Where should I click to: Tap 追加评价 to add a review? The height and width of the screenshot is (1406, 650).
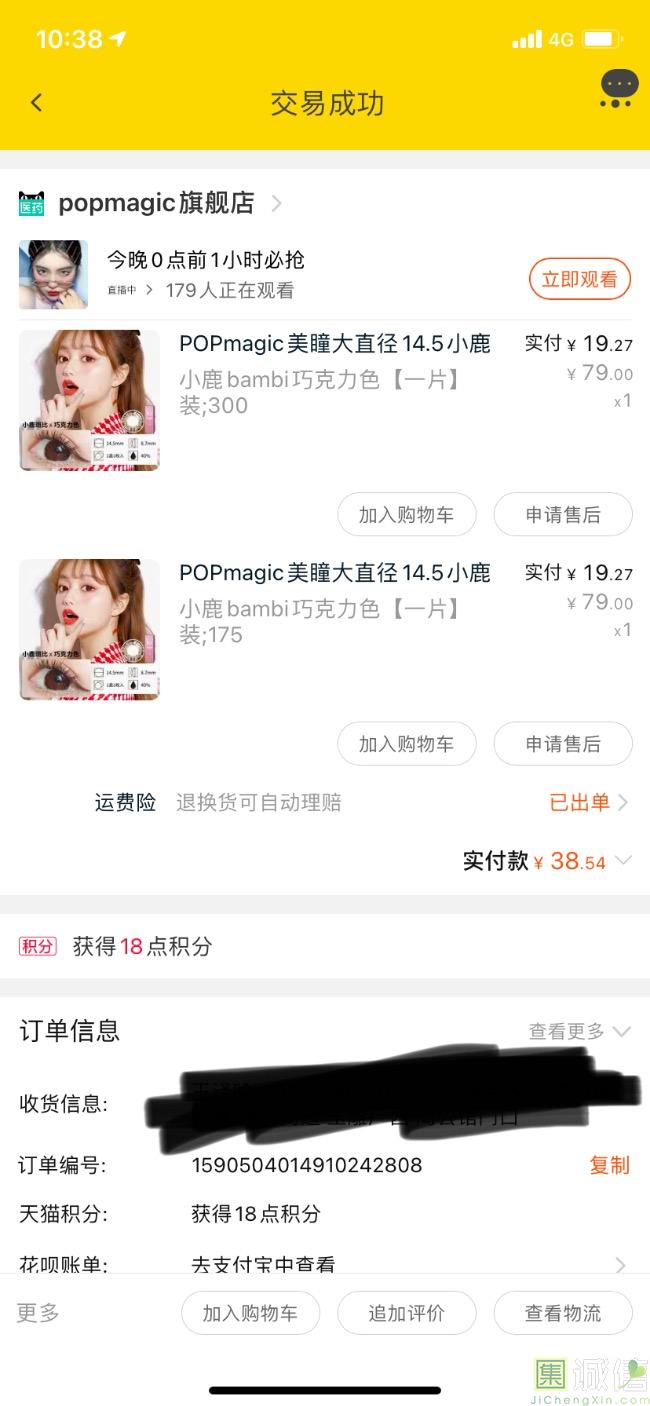[406, 1313]
